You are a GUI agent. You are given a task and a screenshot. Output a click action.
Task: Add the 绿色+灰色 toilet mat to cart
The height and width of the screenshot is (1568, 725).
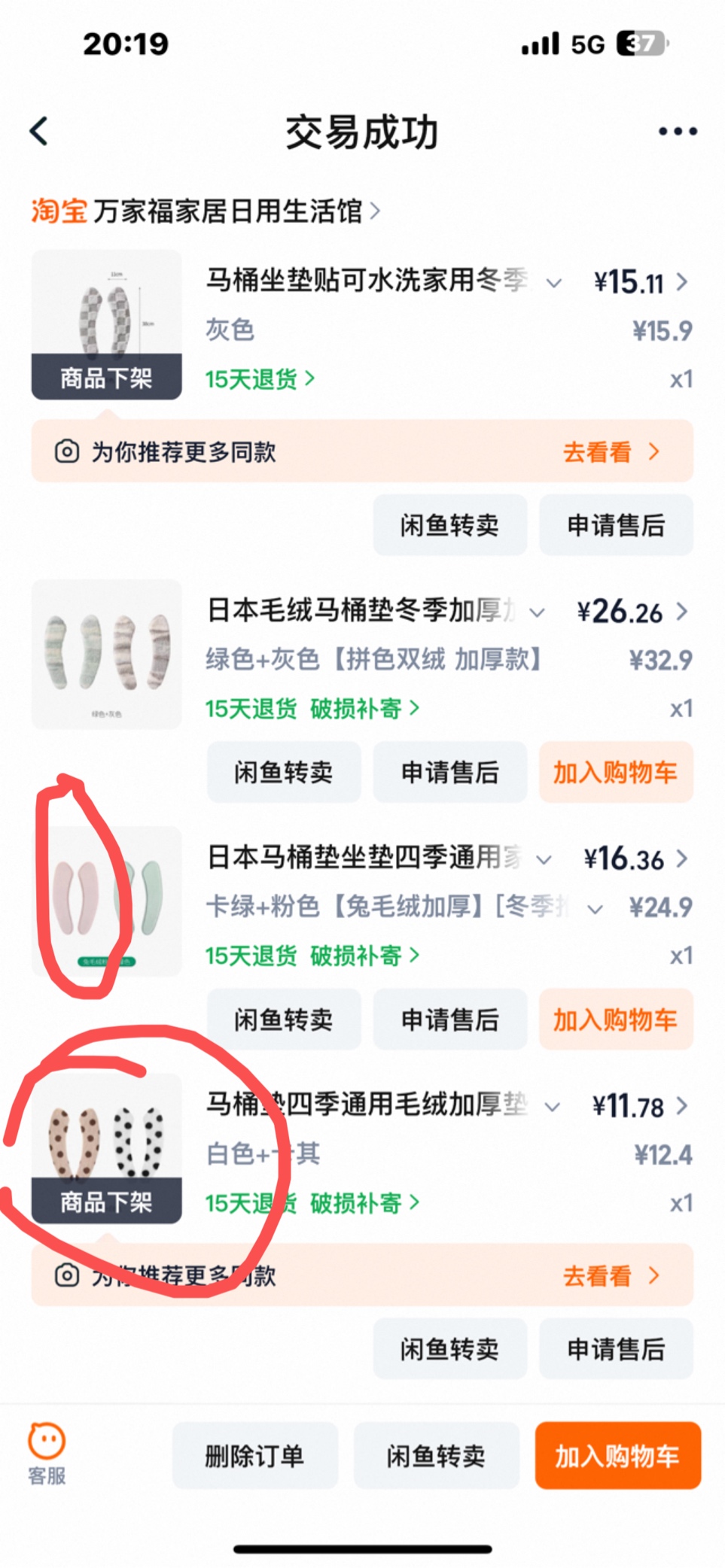click(615, 772)
